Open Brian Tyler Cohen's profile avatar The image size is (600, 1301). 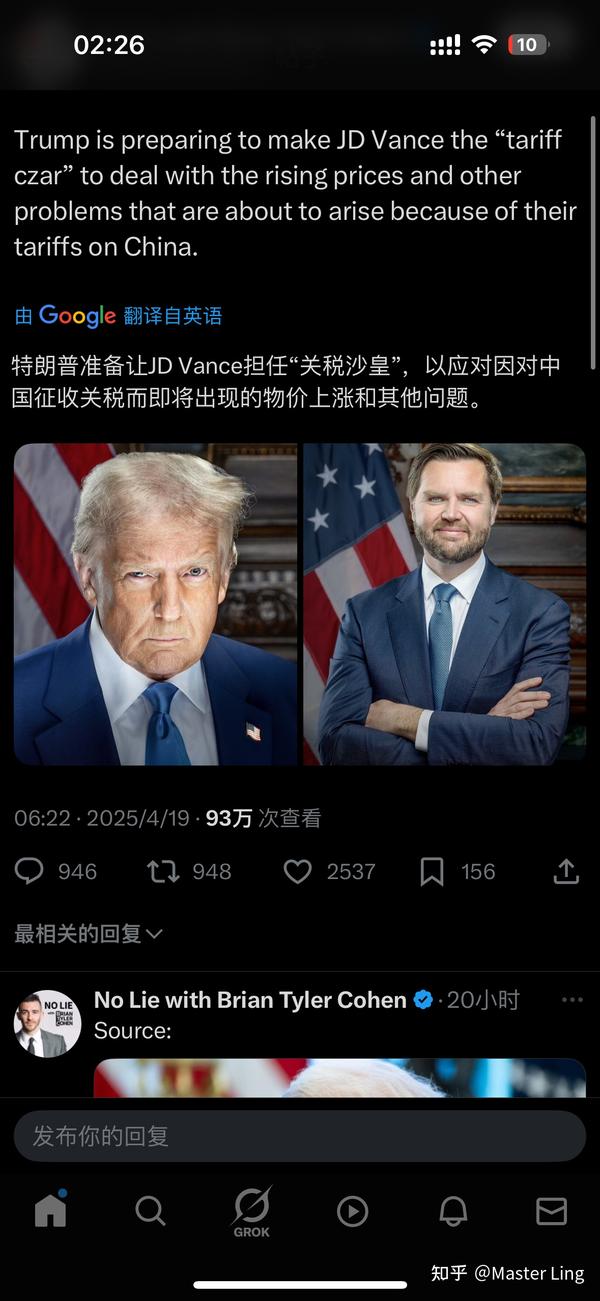coord(47,1023)
